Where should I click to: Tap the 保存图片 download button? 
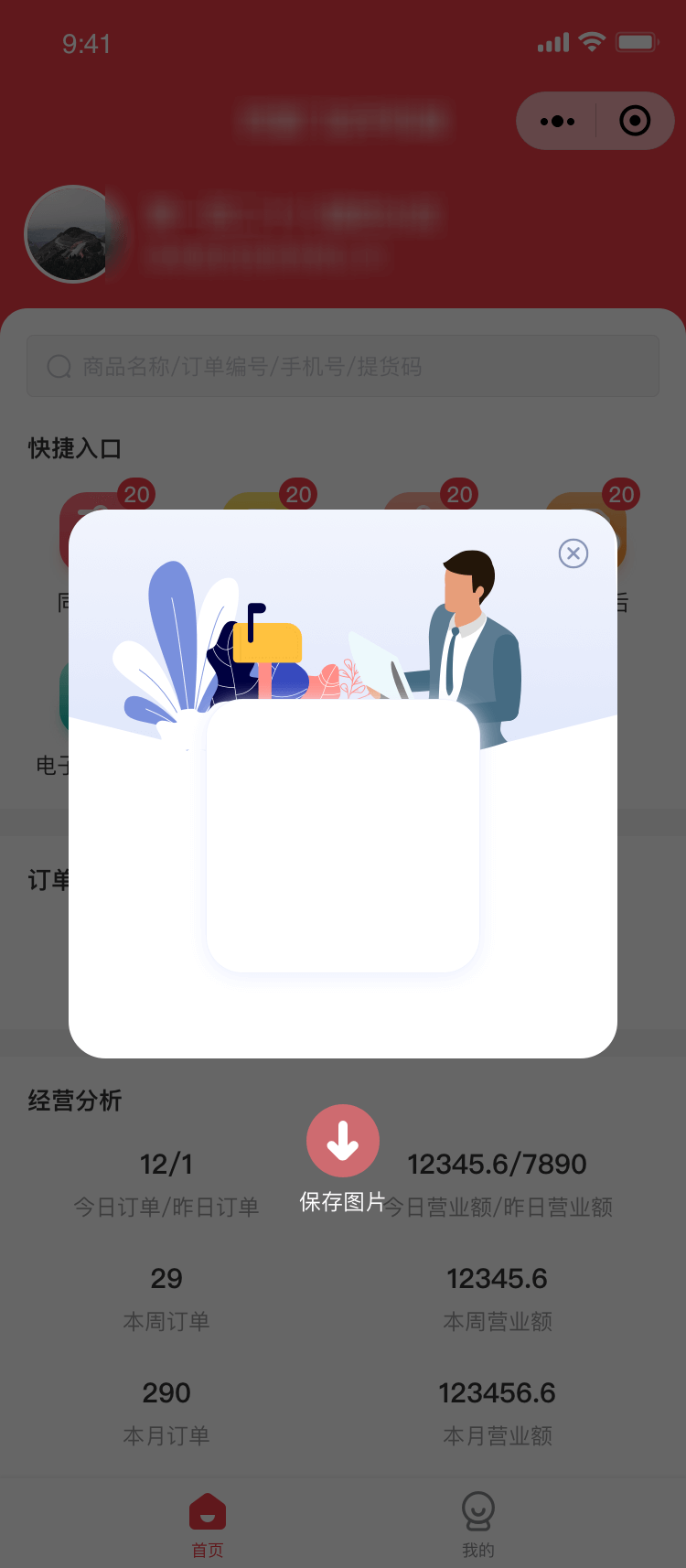[343, 1142]
